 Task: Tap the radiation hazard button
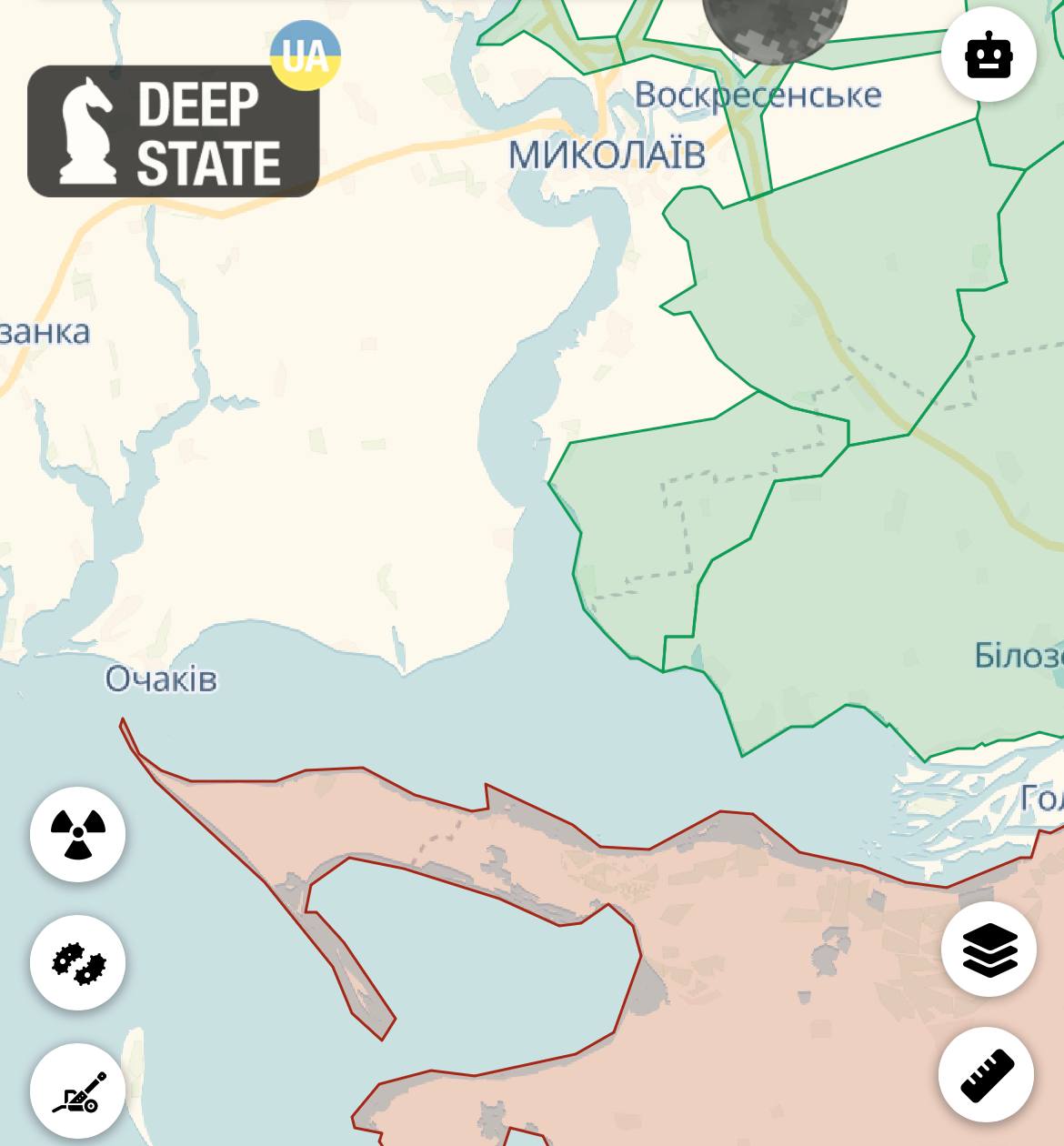[x=78, y=834]
